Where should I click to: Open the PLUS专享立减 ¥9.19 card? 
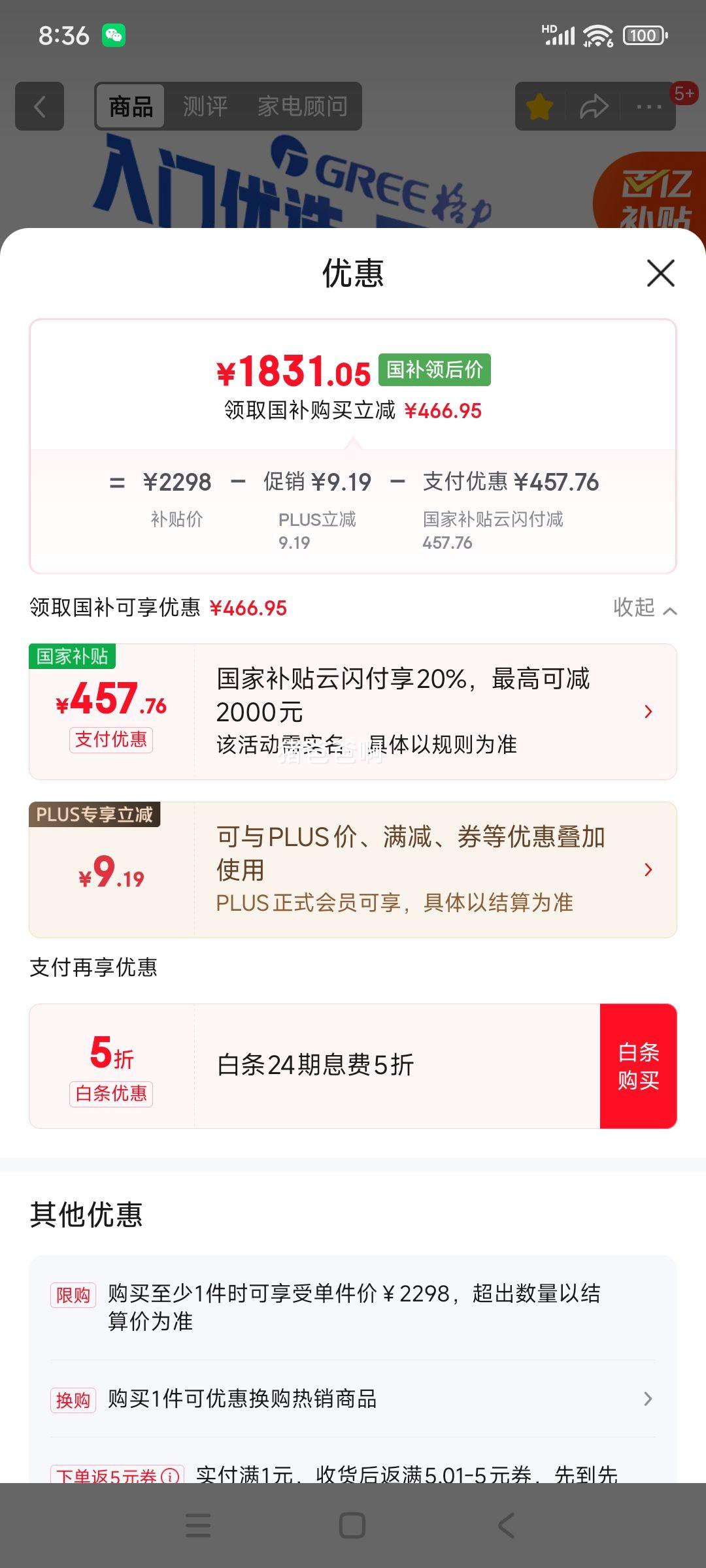353,870
